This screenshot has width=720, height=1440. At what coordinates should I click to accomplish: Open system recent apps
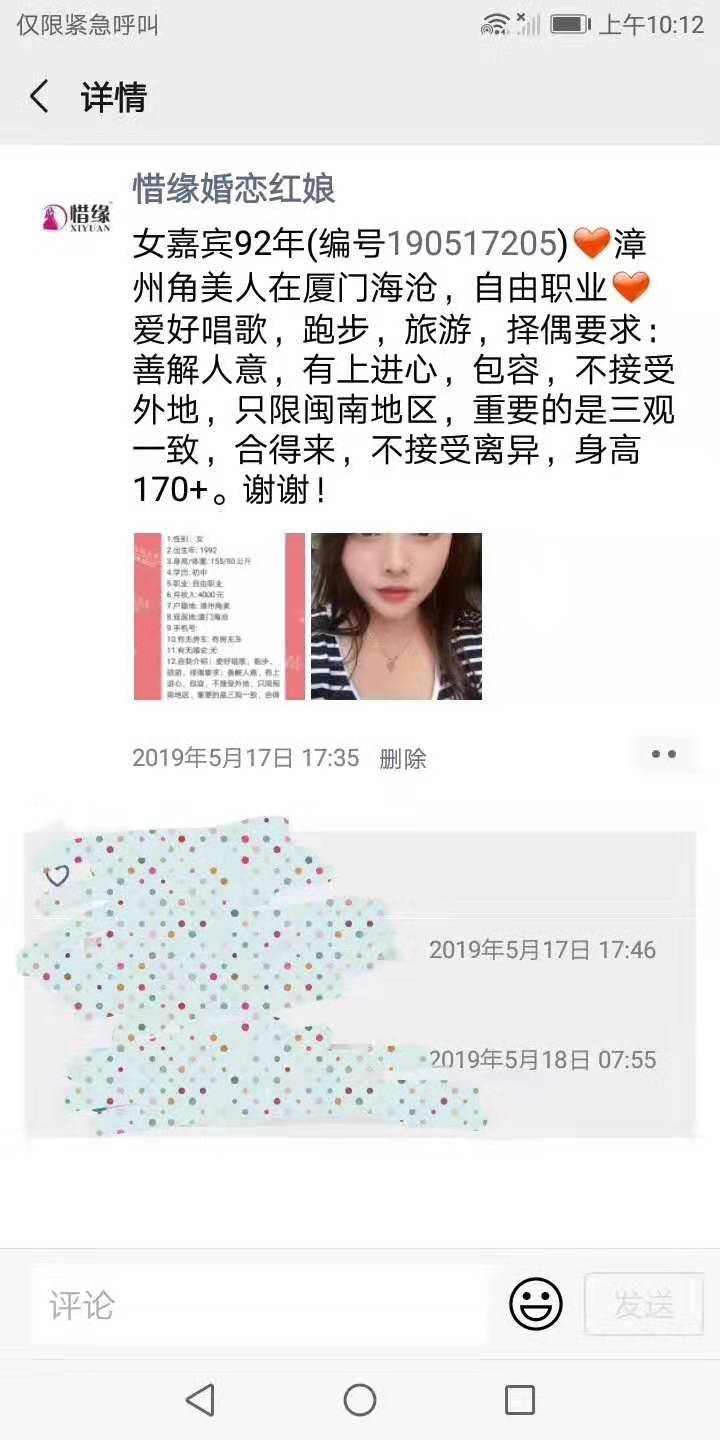(x=520, y=1400)
